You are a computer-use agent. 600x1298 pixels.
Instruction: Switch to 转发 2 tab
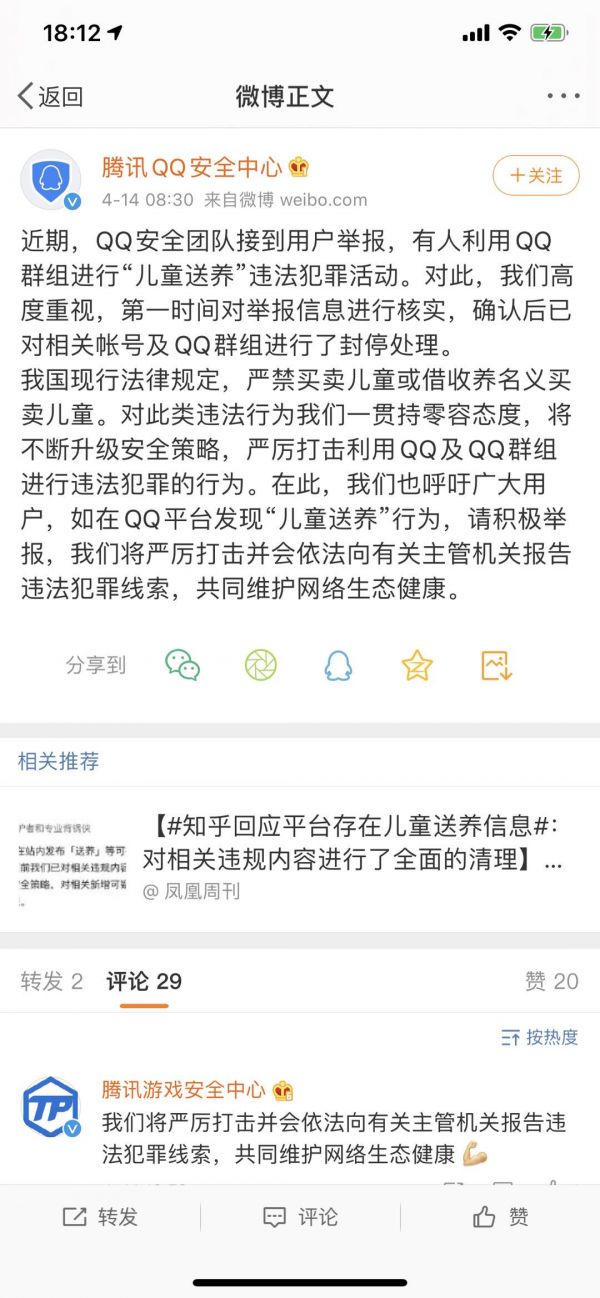[52, 981]
